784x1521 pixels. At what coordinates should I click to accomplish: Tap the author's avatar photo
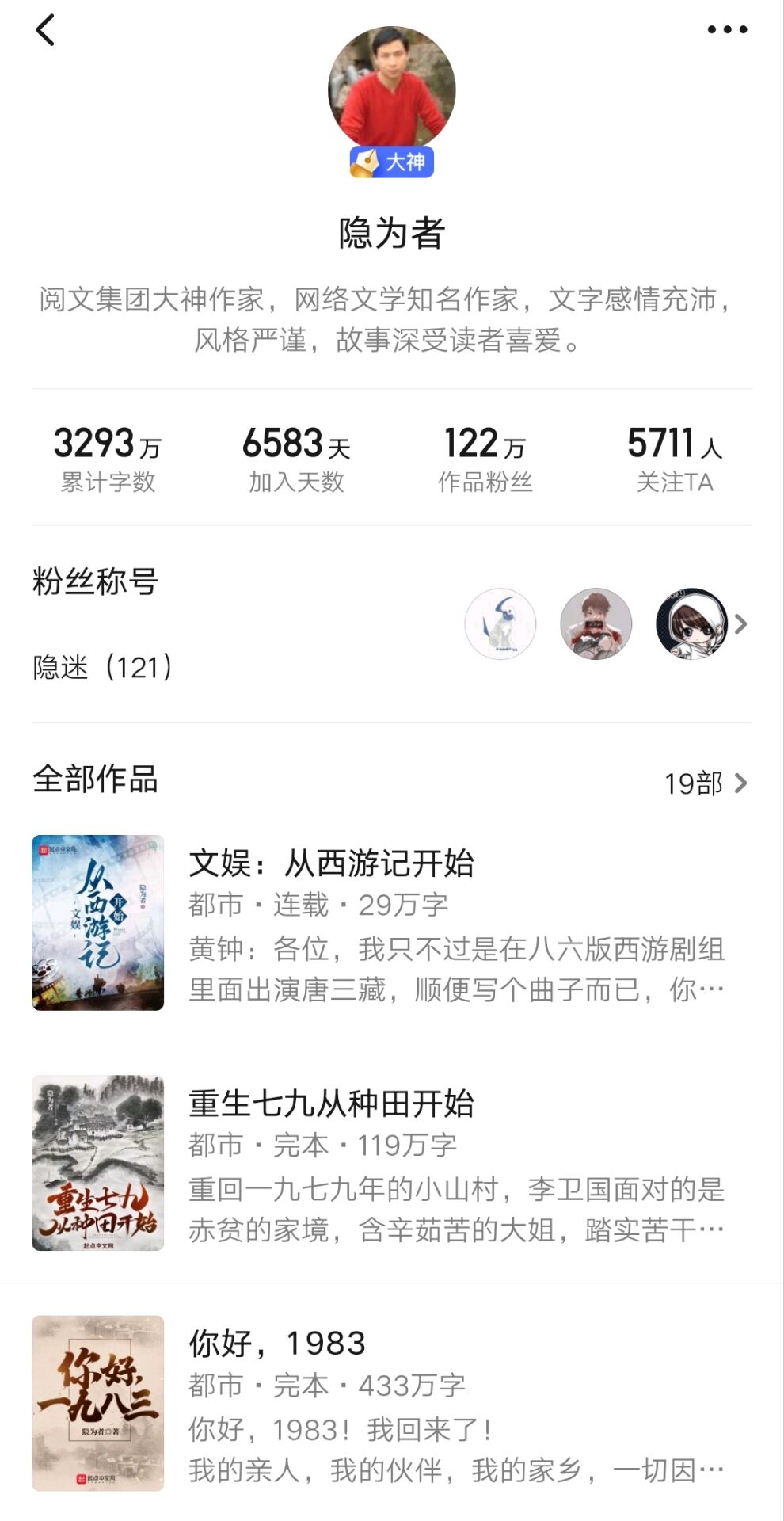(391, 90)
